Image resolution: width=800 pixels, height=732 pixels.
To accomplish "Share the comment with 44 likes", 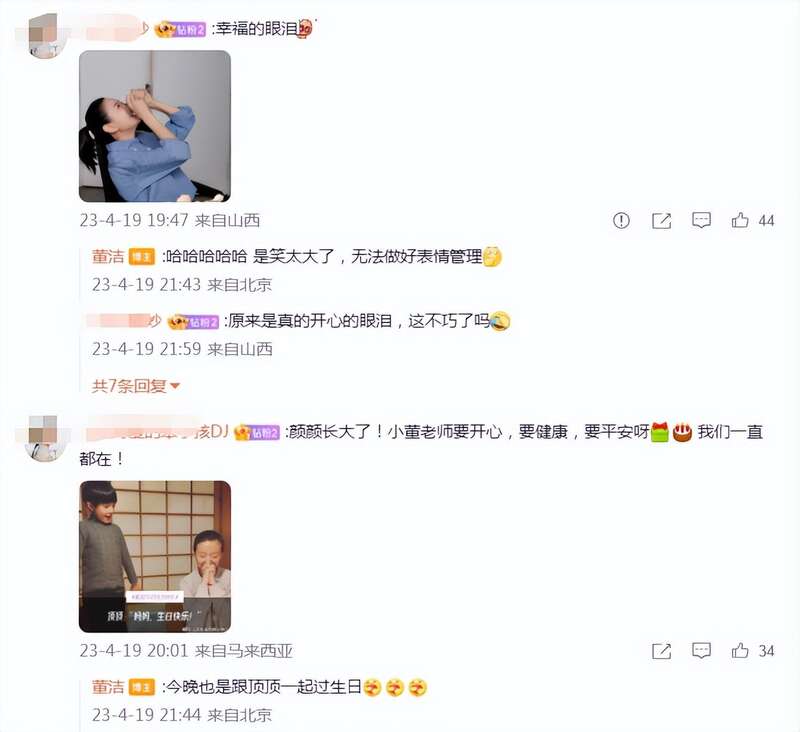I will coord(661,220).
